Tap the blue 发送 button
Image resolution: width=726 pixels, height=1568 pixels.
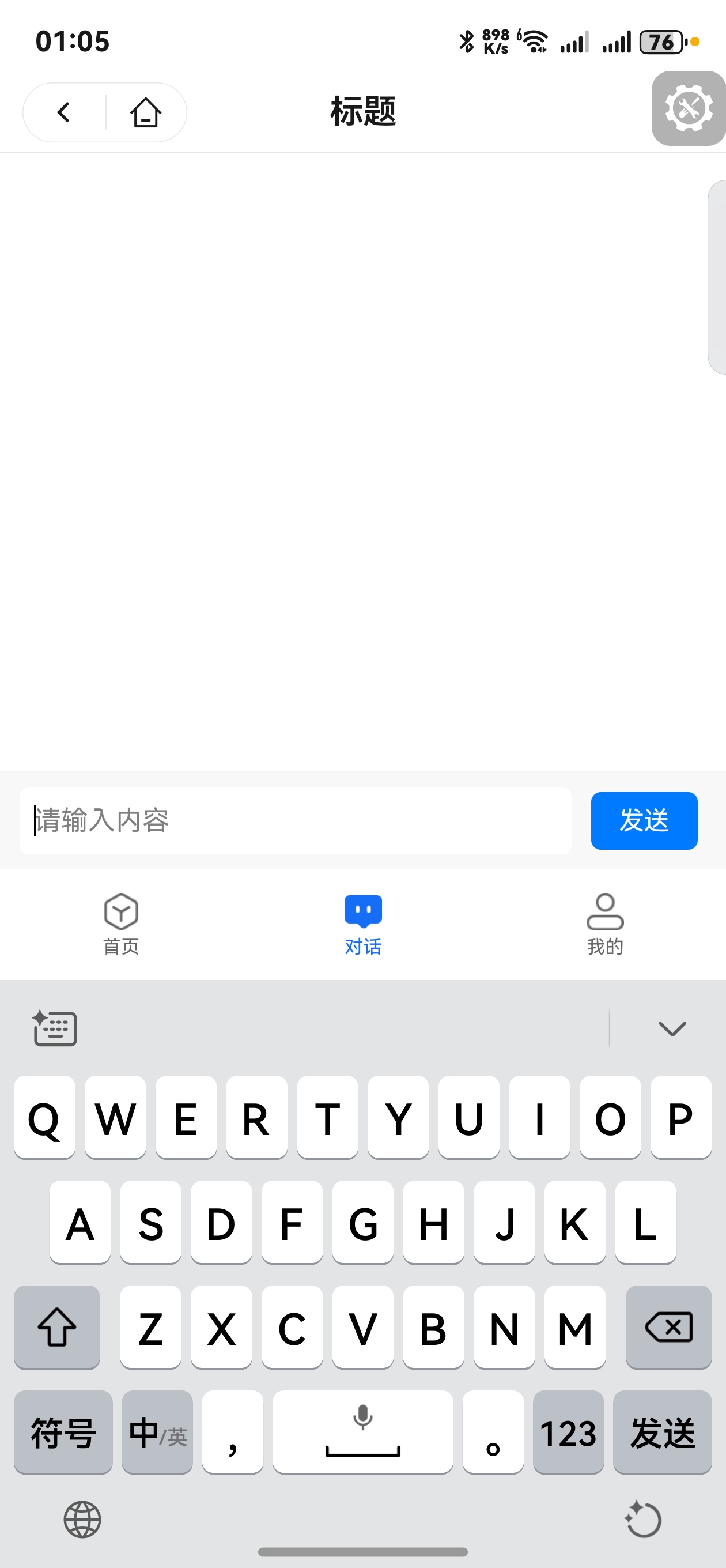coord(644,820)
